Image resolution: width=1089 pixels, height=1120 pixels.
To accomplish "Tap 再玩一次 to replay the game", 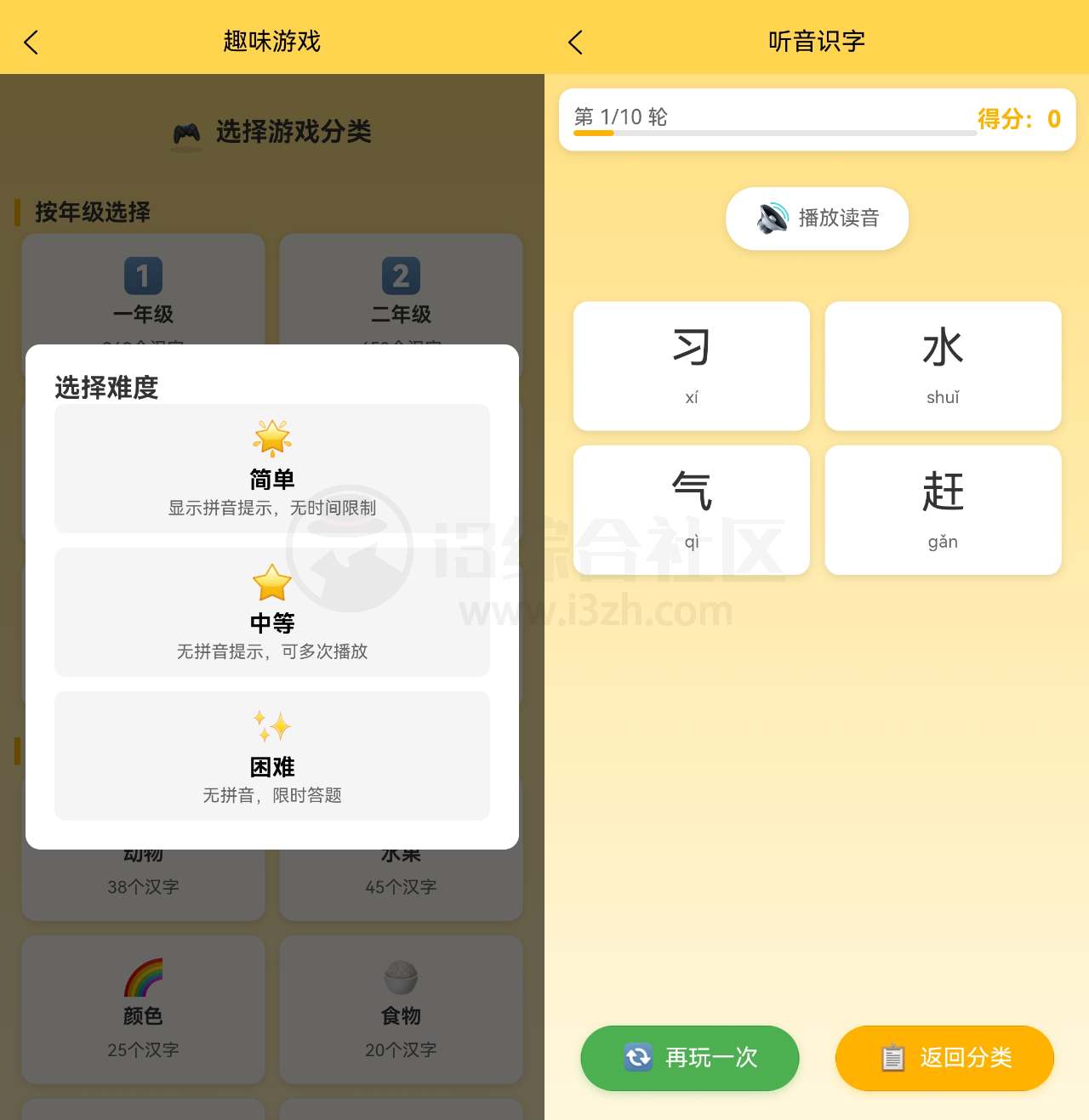I will (x=690, y=1058).
